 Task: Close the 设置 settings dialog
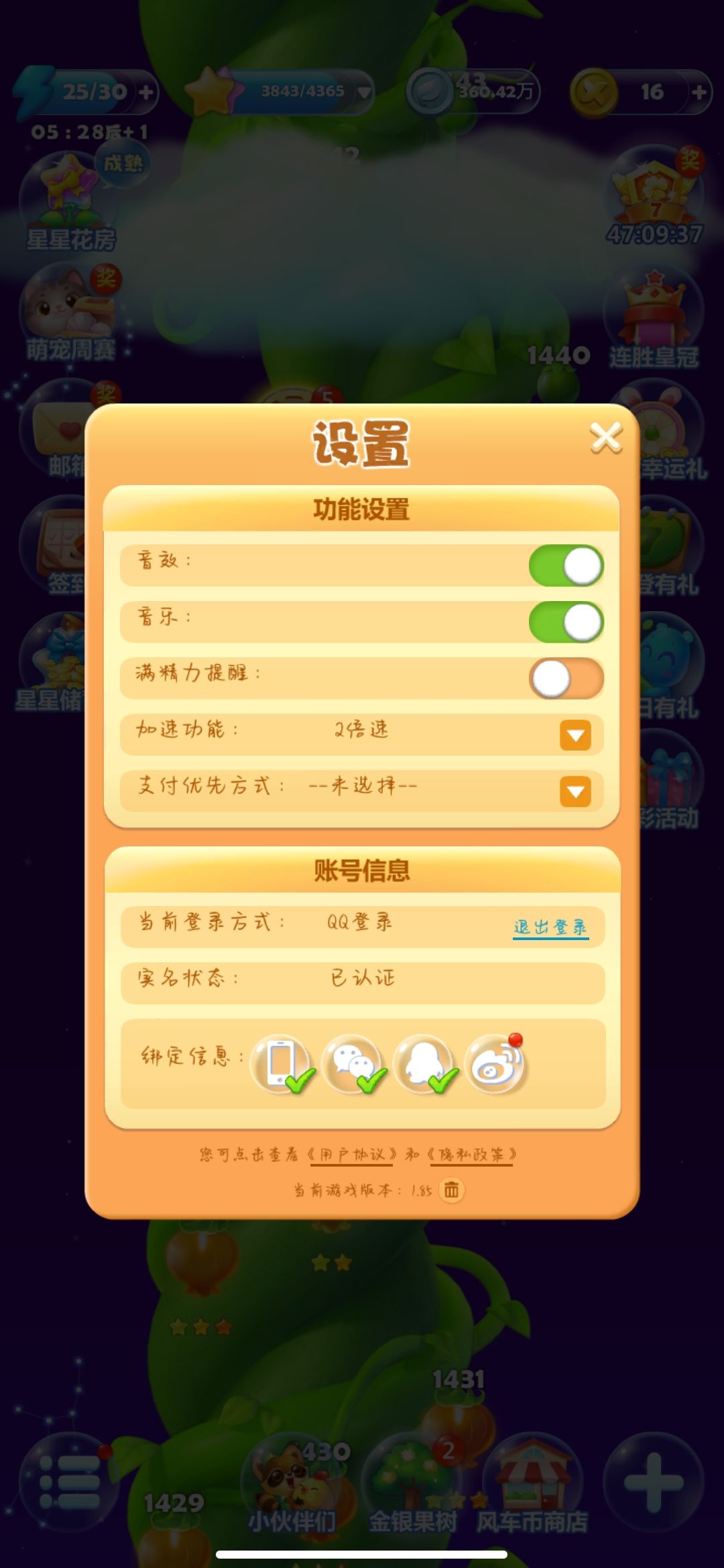[x=606, y=438]
